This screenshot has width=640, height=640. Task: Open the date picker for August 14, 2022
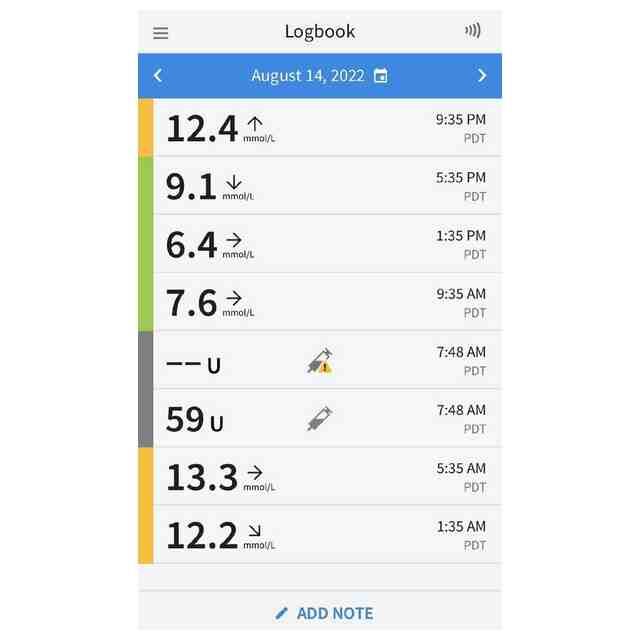(x=380, y=76)
